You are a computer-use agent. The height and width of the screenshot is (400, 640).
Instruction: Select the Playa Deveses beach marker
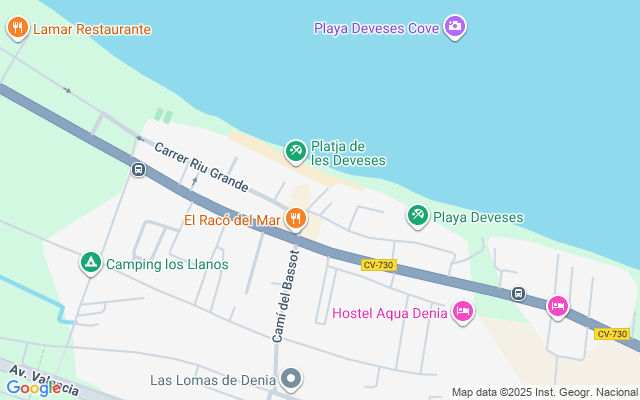(418, 216)
